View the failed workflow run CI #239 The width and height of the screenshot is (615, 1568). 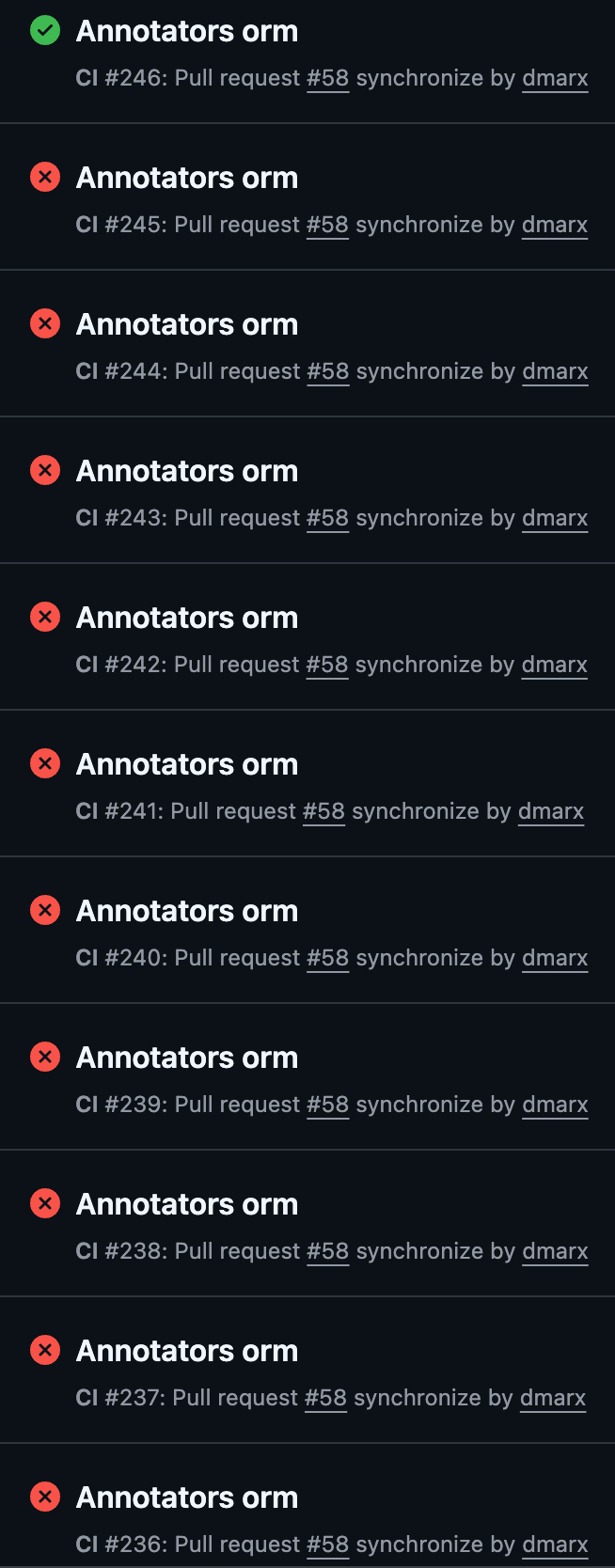tap(186, 1058)
